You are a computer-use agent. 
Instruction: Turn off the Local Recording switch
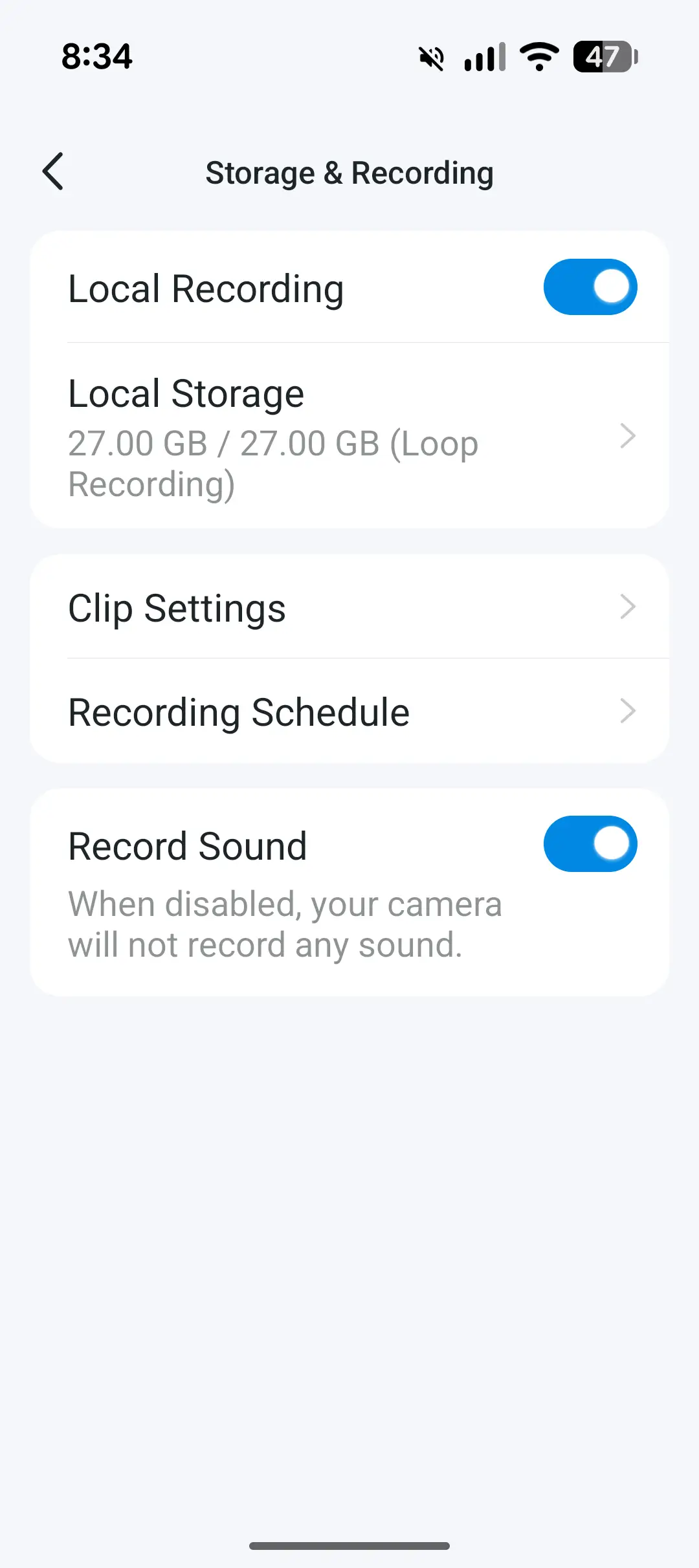click(590, 287)
